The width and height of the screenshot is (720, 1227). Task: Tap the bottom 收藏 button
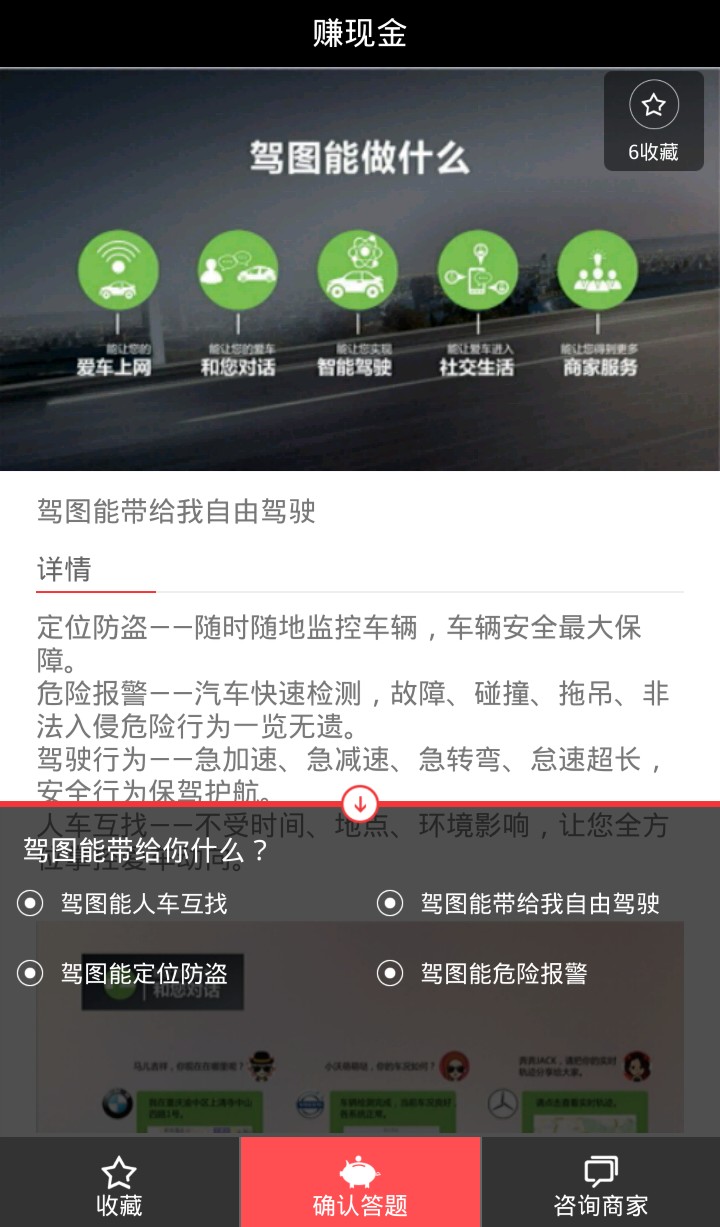point(119,1182)
